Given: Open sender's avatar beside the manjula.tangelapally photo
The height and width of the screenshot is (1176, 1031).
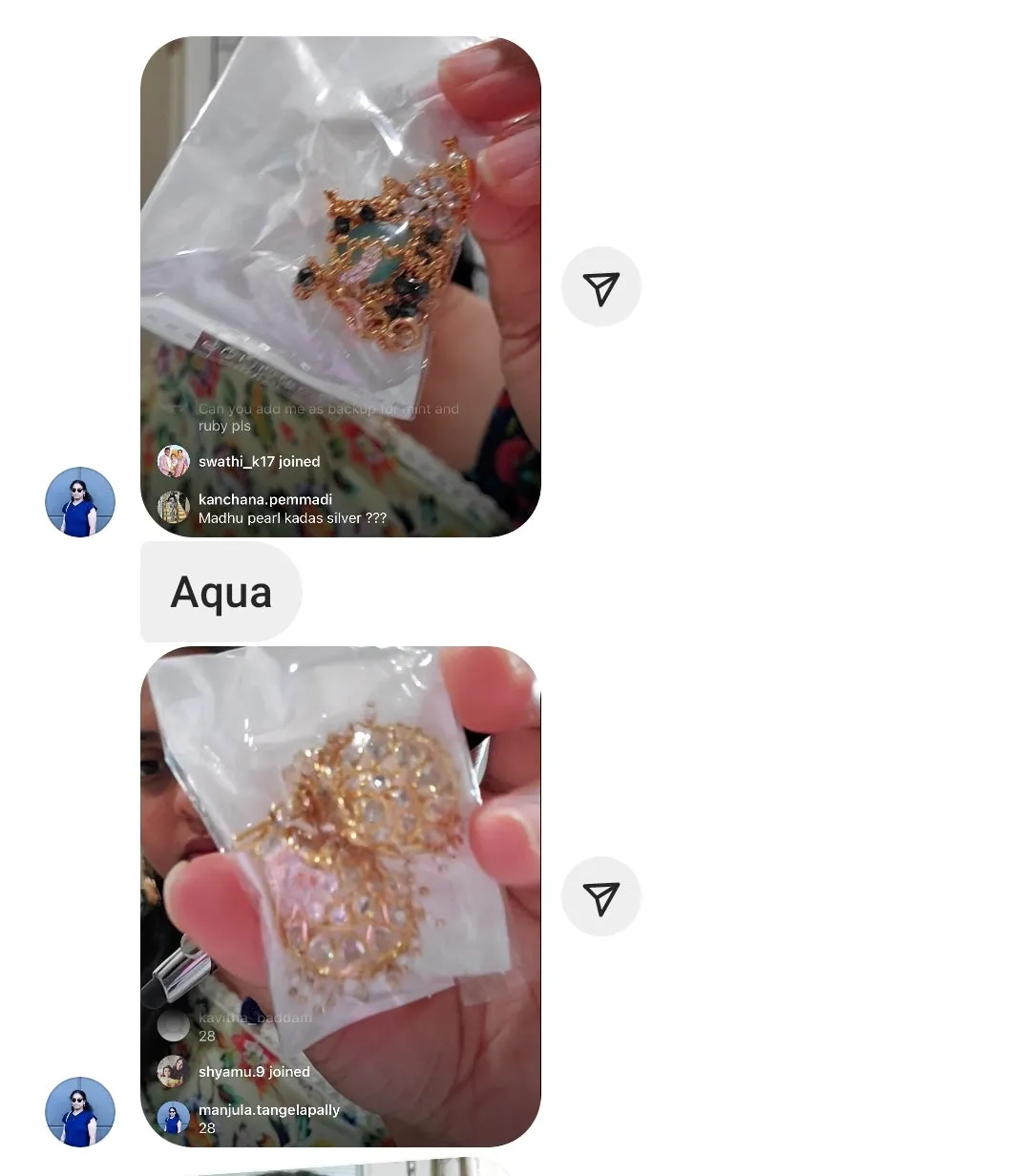Looking at the screenshot, I should click(x=80, y=1112).
